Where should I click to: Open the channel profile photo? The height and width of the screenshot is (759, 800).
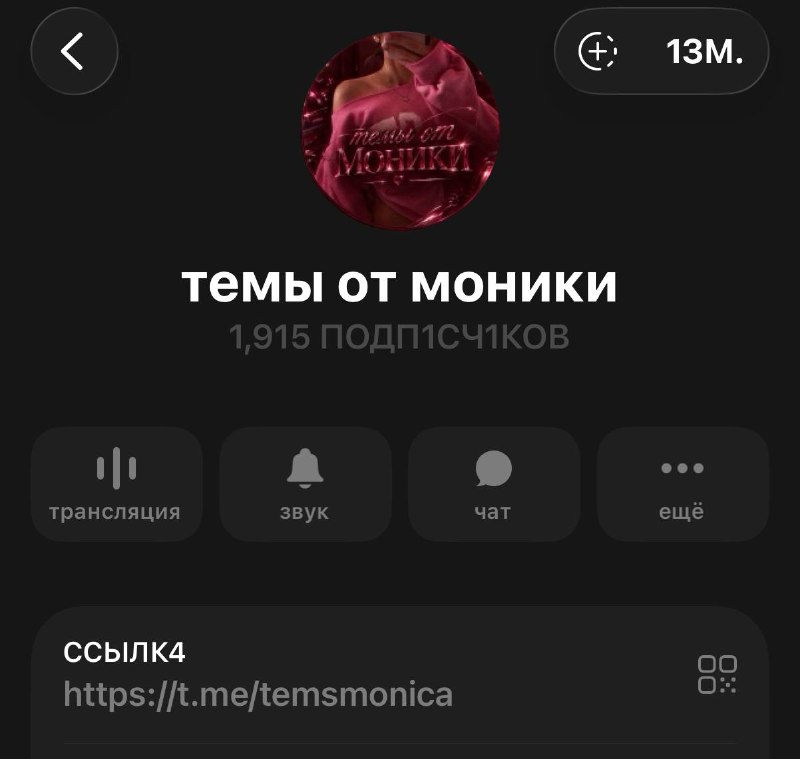pos(401,130)
